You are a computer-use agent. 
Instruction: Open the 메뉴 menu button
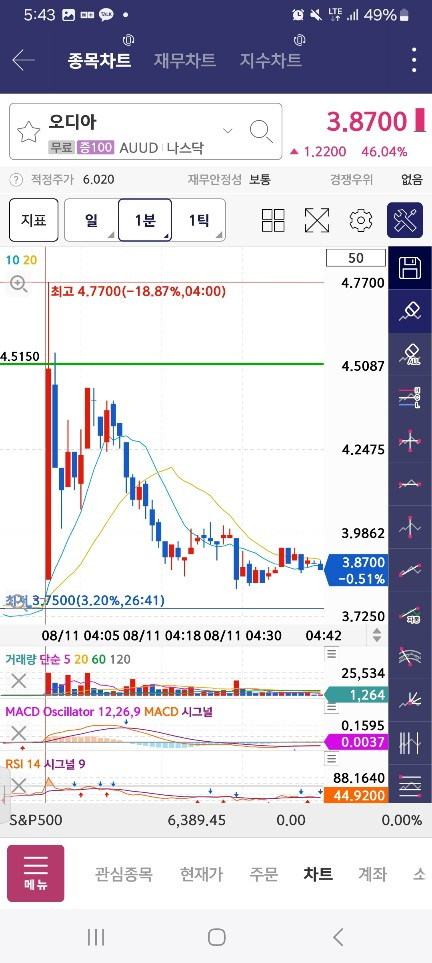tap(36, 873)
